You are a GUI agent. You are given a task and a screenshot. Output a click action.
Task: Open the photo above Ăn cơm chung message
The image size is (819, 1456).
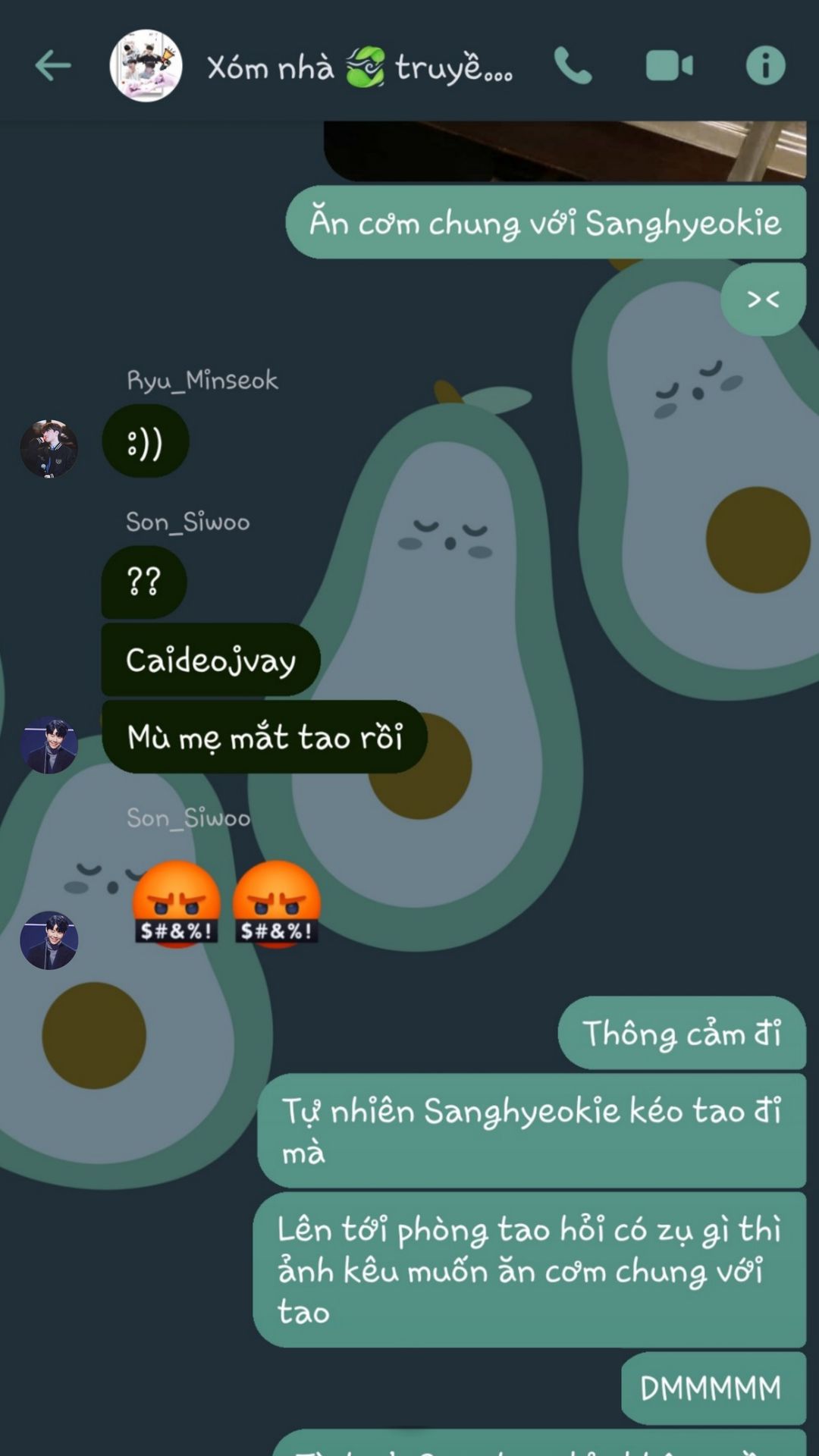pos(564,150)
